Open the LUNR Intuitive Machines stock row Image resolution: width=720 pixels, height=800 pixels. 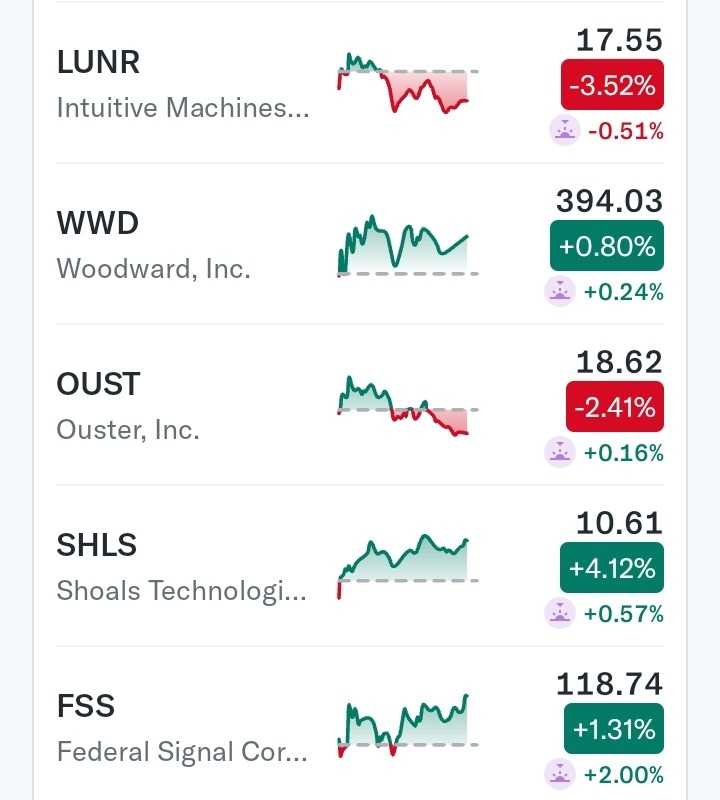click(183, 84)
